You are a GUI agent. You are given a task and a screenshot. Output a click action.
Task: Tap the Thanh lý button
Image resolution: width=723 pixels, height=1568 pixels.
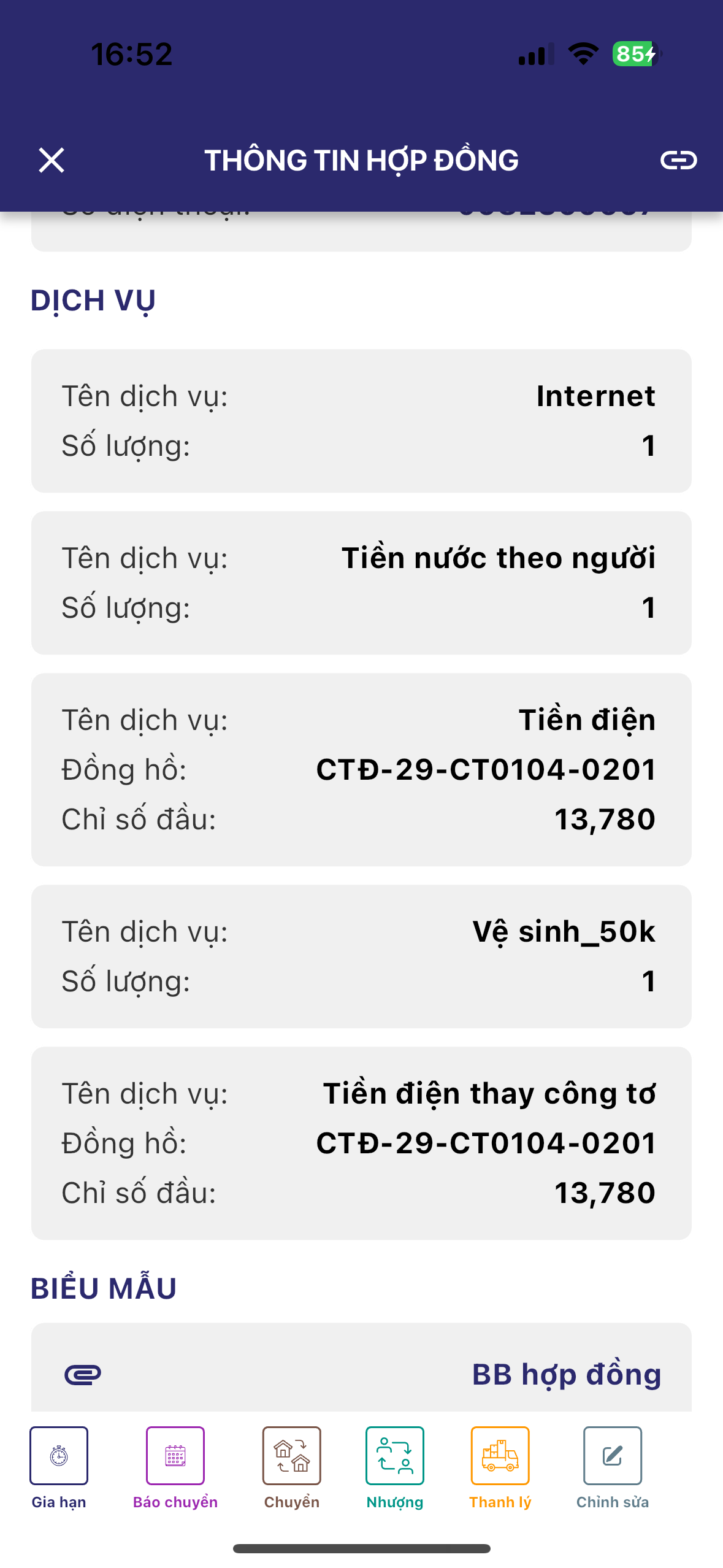(500, 1456)
